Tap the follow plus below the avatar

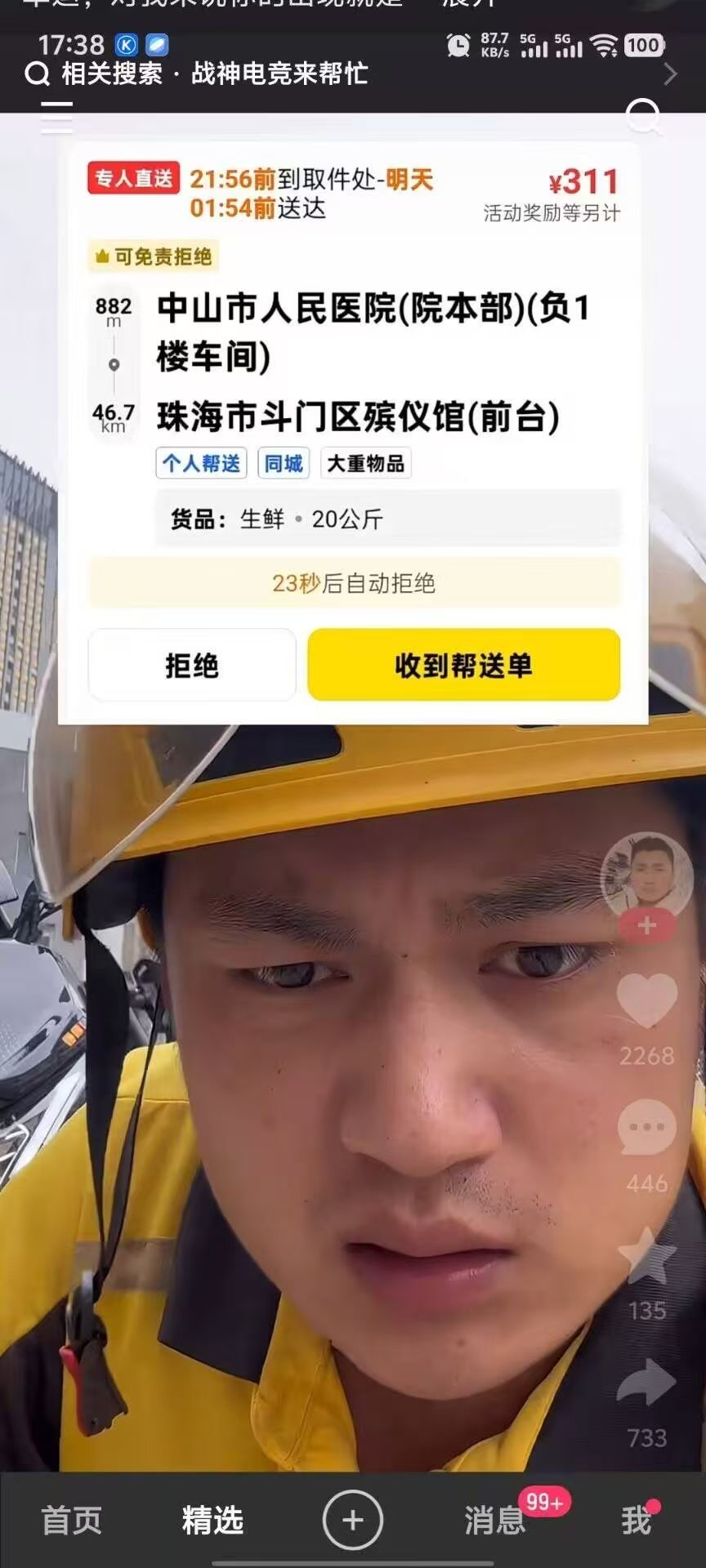click(646, 923)
